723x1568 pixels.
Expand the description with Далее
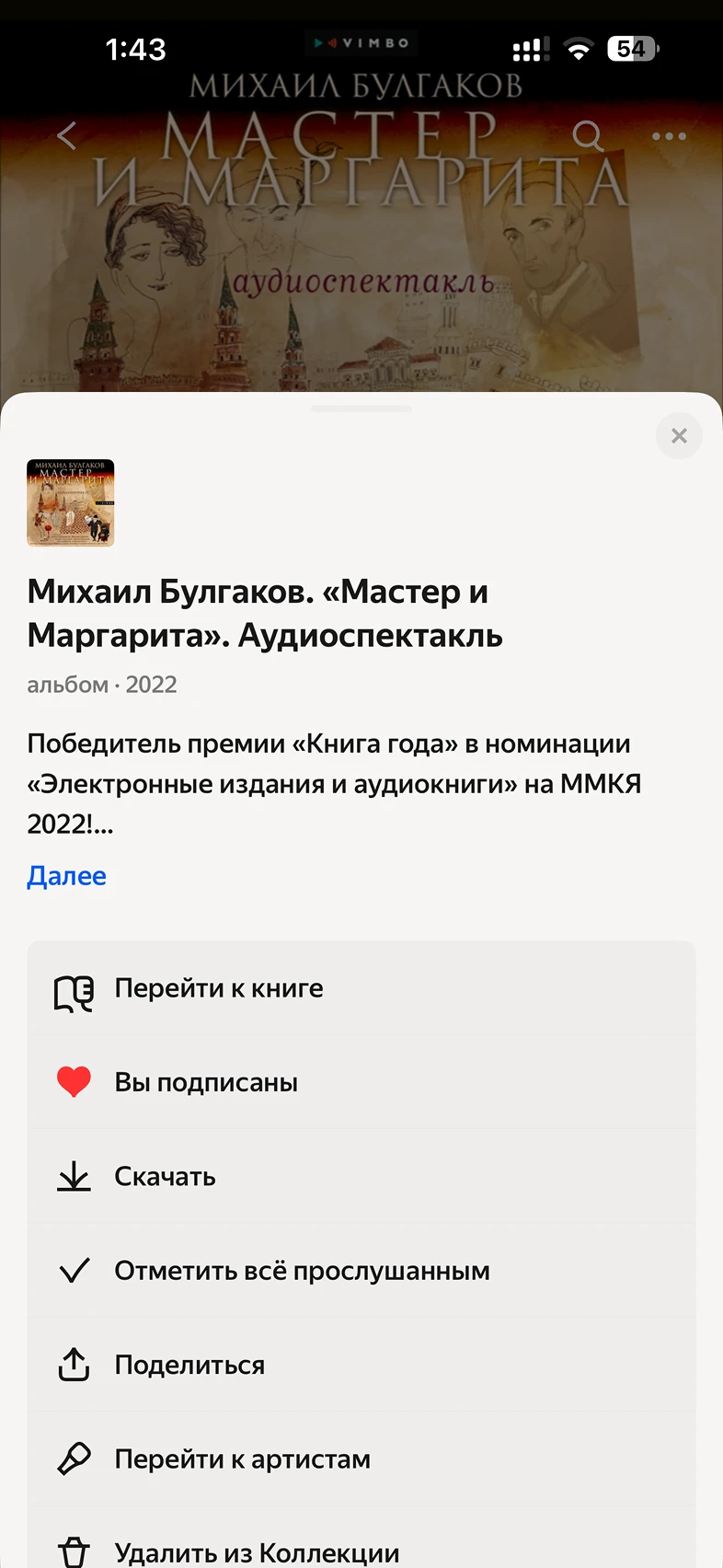coord(66,875)
